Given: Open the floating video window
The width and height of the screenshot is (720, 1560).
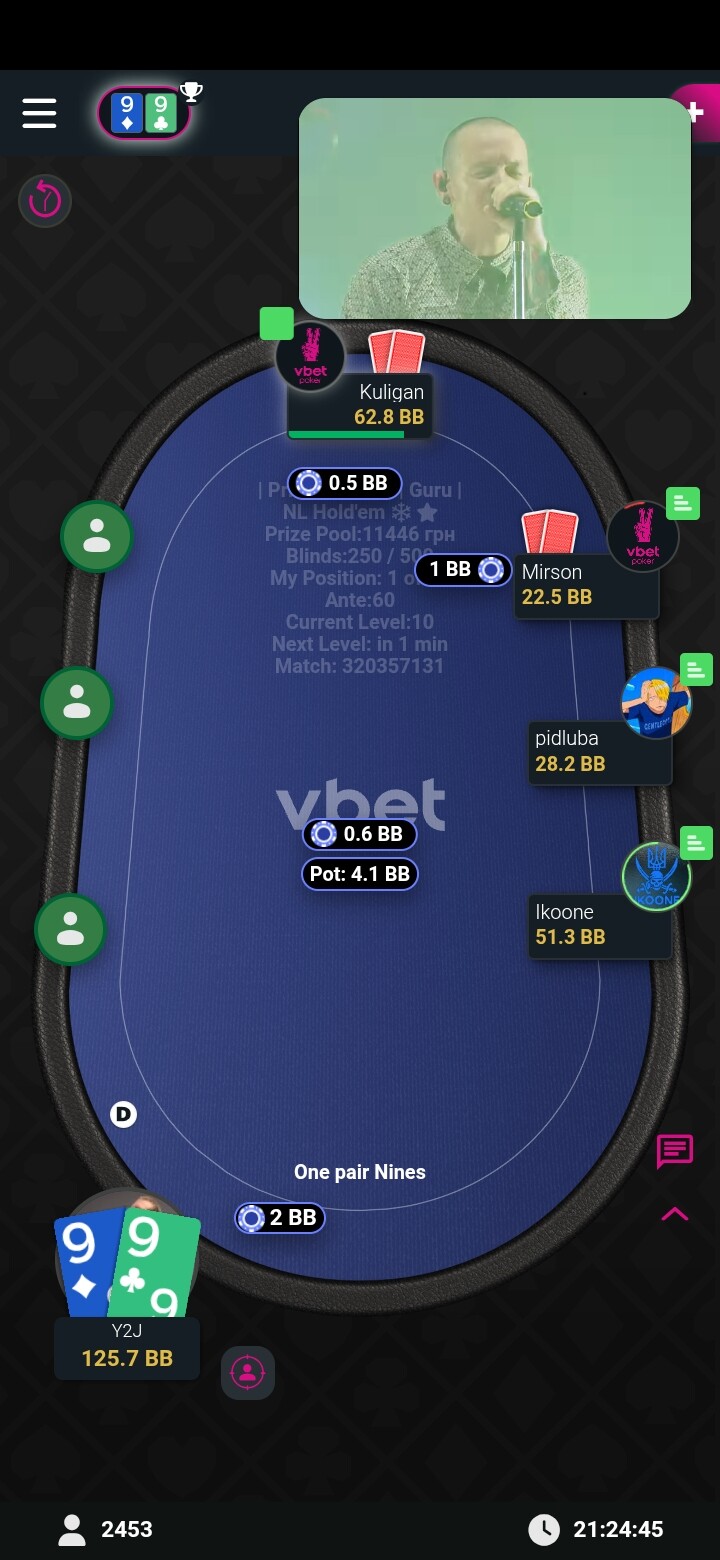Looking at the screenshot, I should point(495,208).
